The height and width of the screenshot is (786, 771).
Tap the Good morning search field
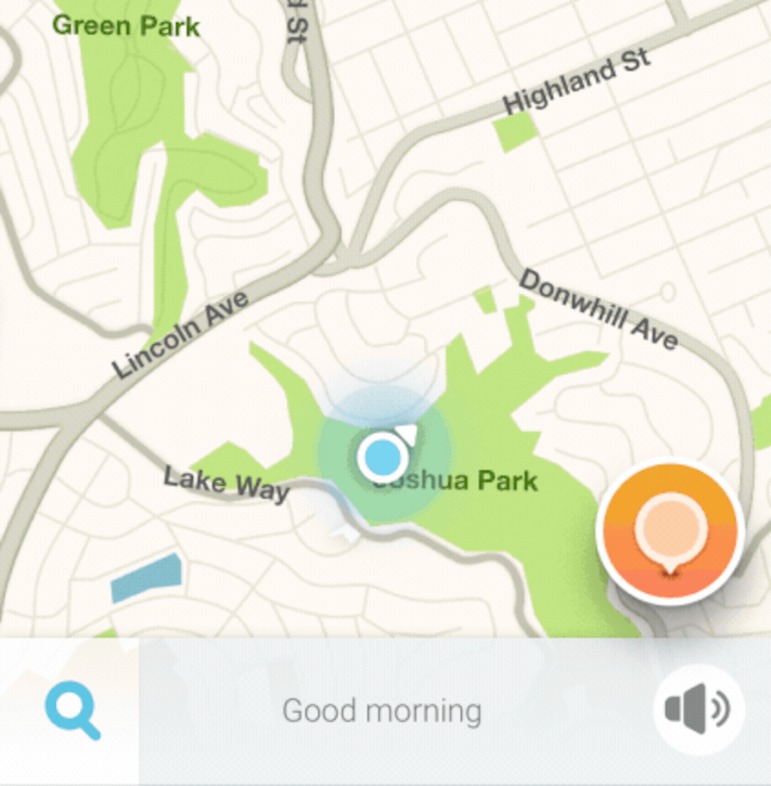381,712
